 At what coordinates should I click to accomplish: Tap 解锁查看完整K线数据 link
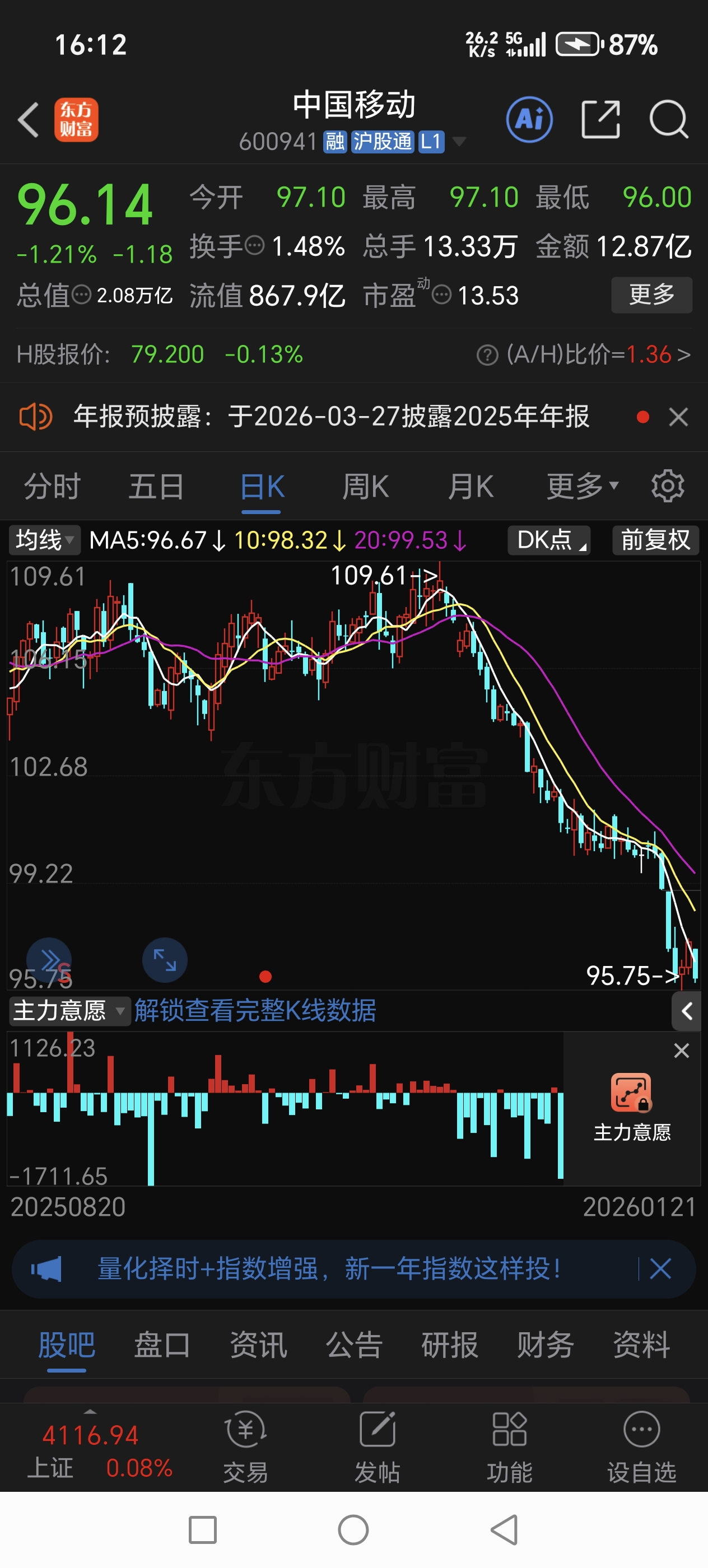coord(255,1011)
